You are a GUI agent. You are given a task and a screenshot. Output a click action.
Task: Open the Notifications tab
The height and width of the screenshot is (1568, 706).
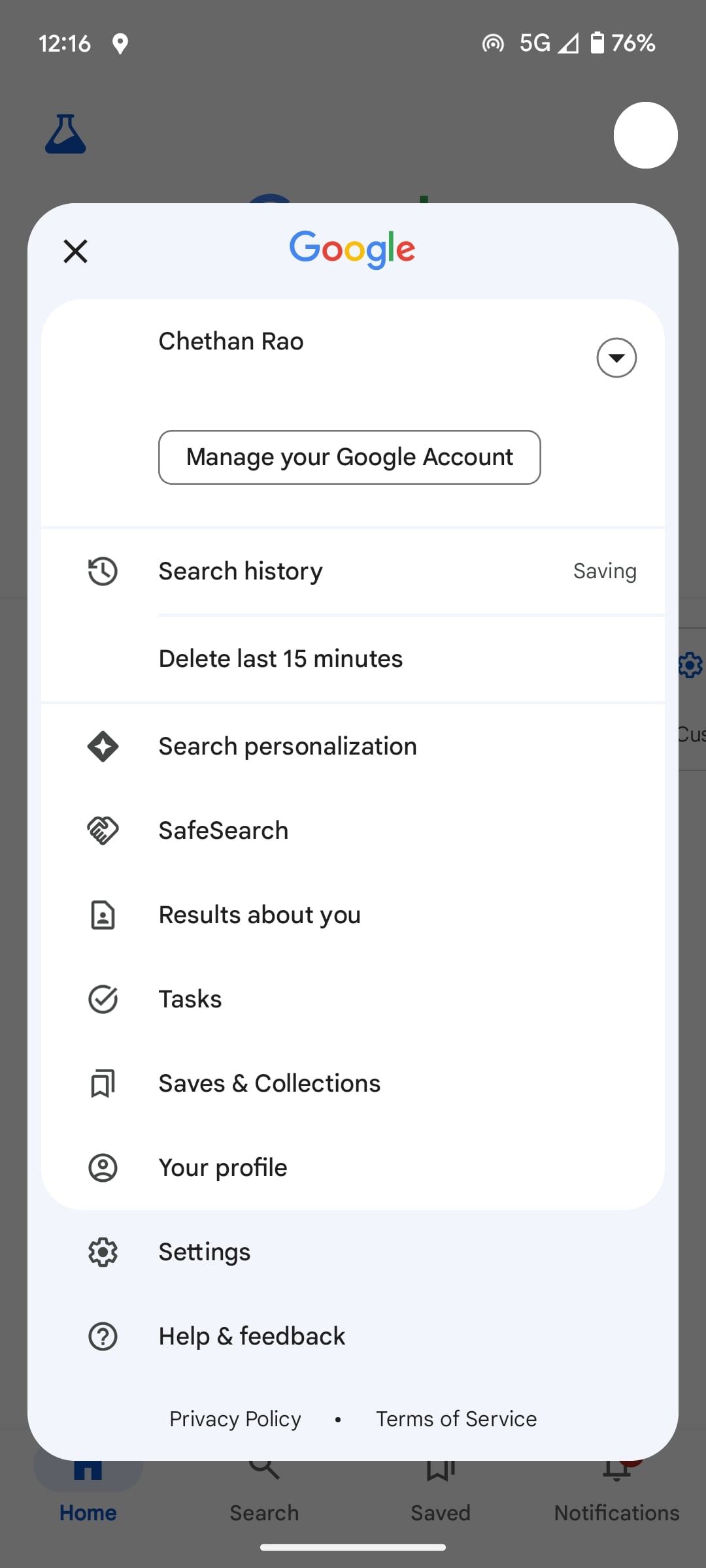pos(615,1497)
